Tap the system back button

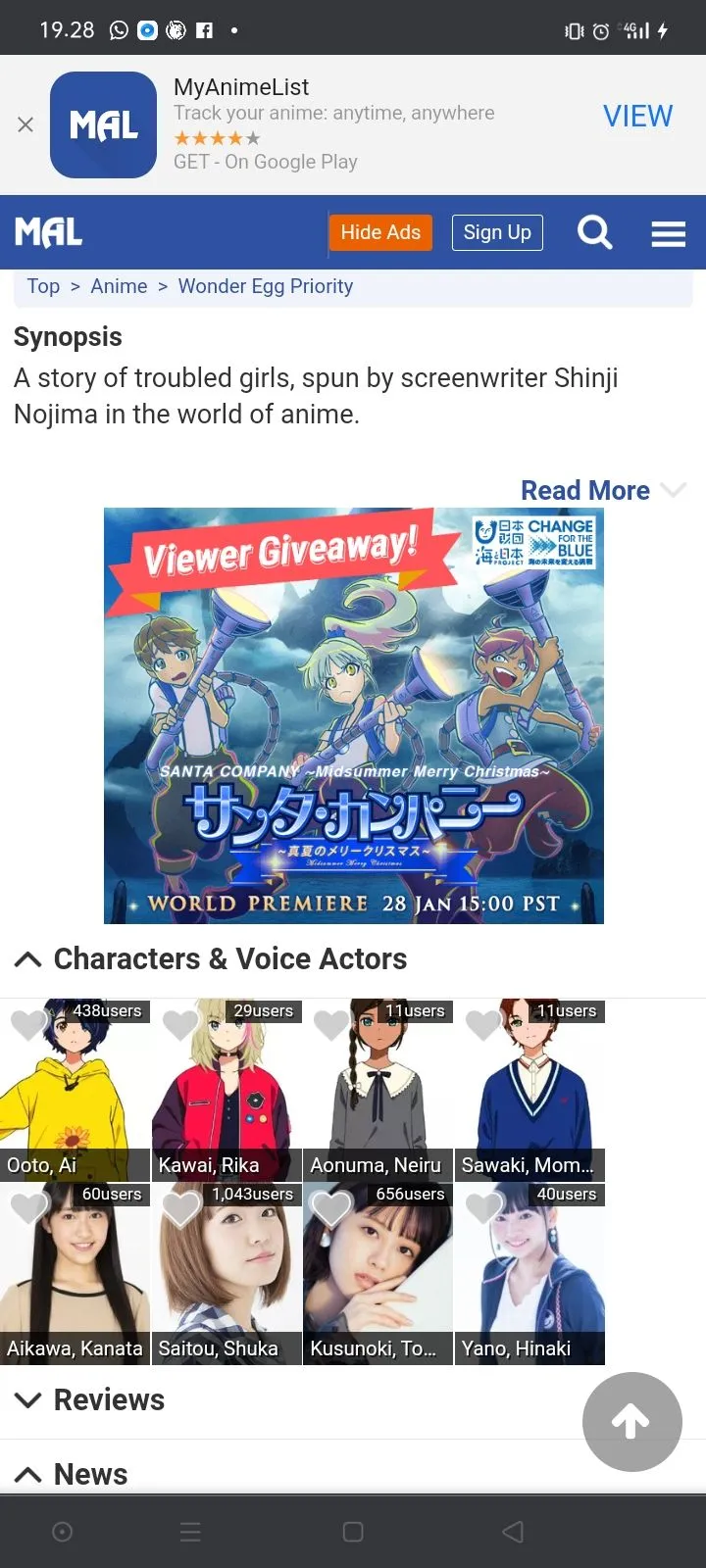point(512,1532)
